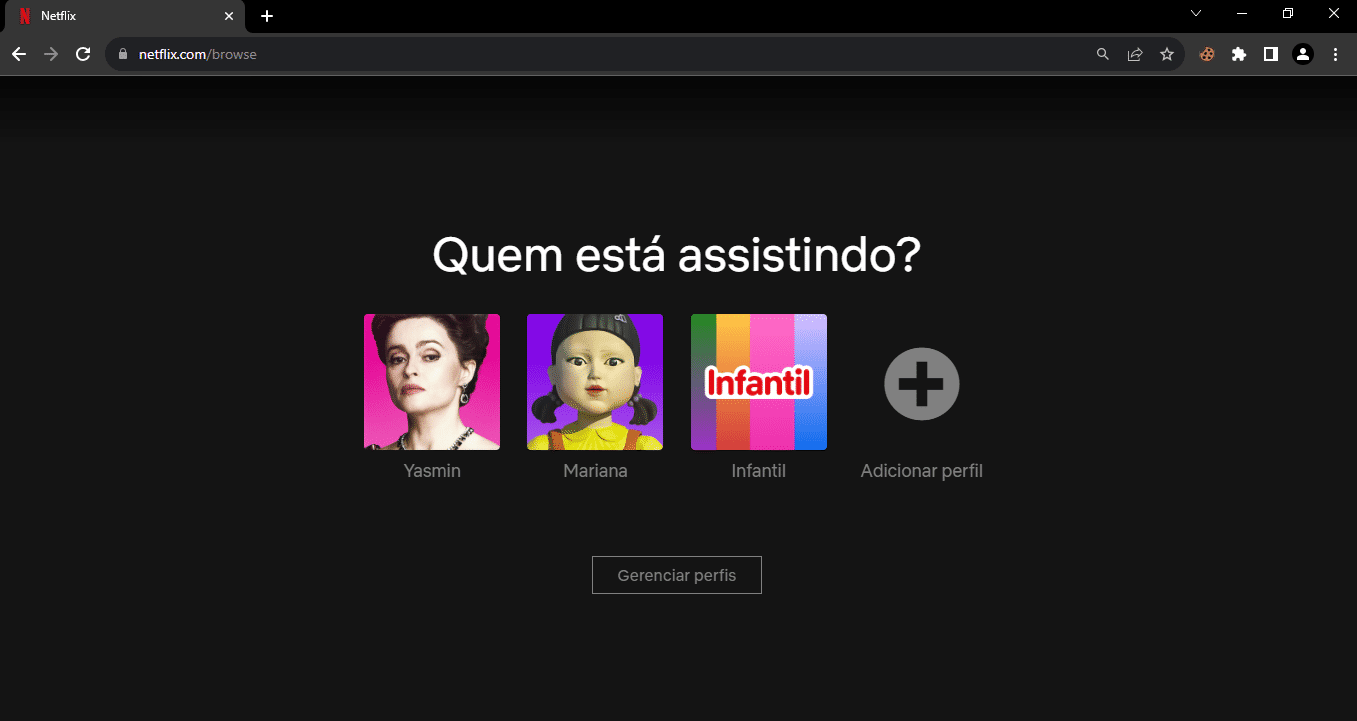Reload the Netflix page

pyautogui.click(x=83, y=54)
